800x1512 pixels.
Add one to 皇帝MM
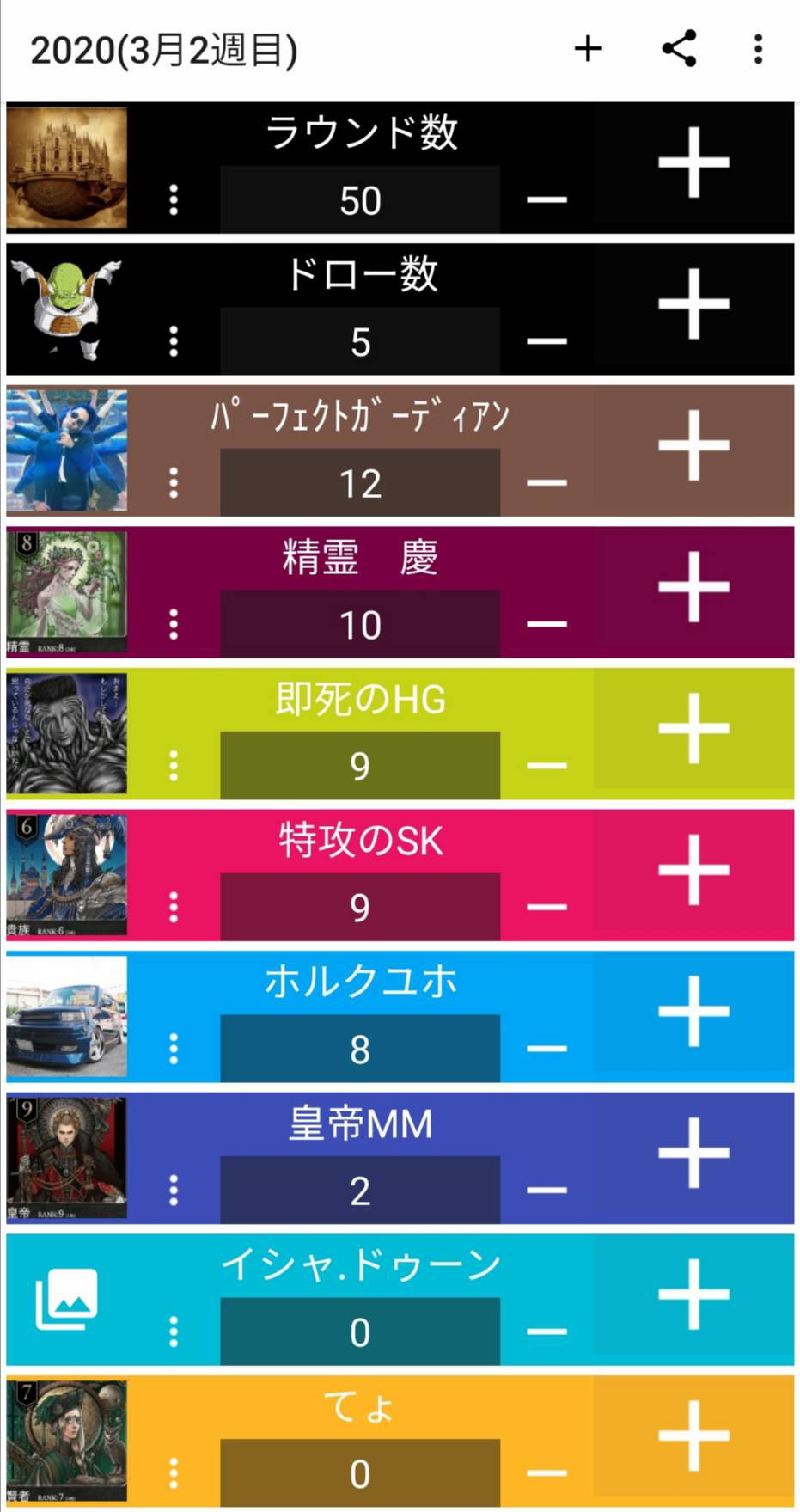click(x=693, y=1154)
